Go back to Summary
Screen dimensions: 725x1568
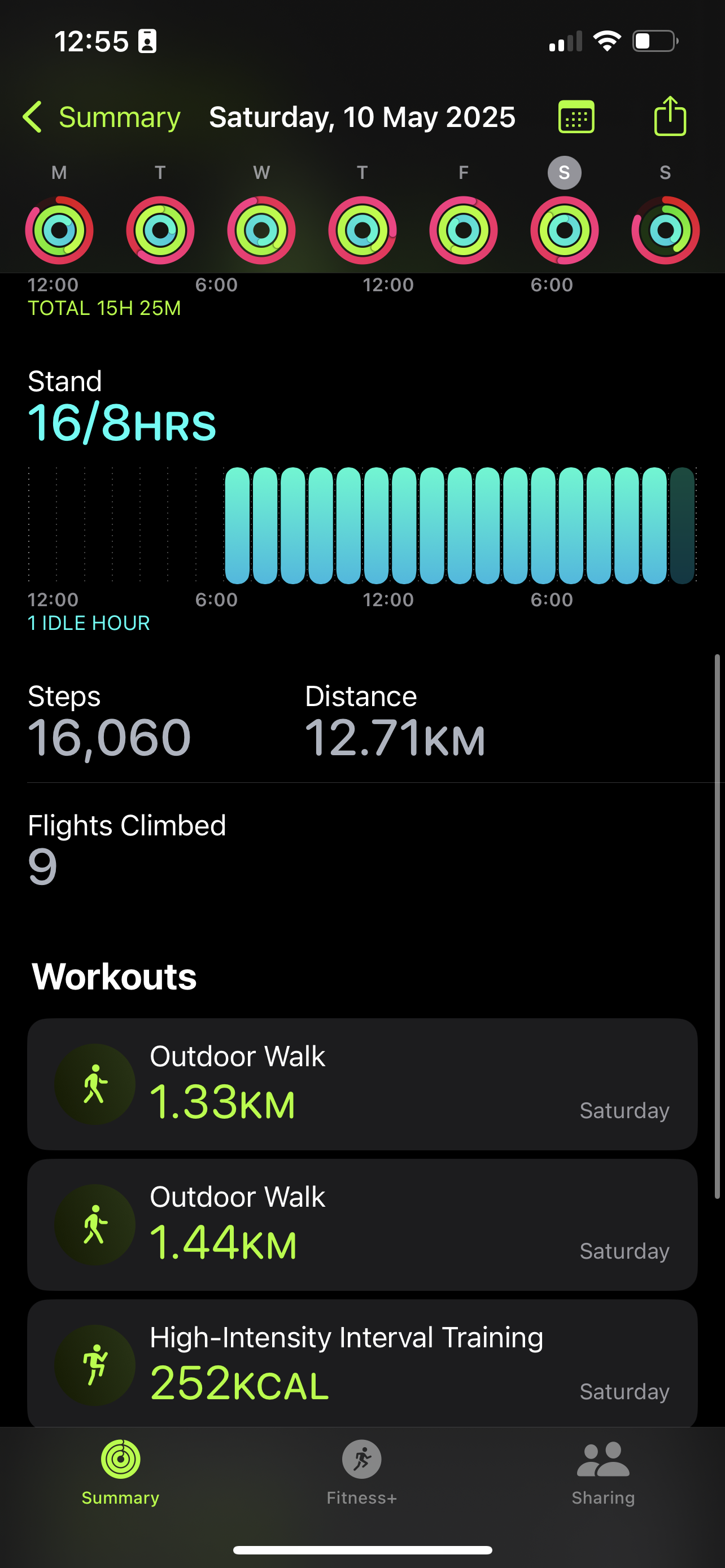101,117
